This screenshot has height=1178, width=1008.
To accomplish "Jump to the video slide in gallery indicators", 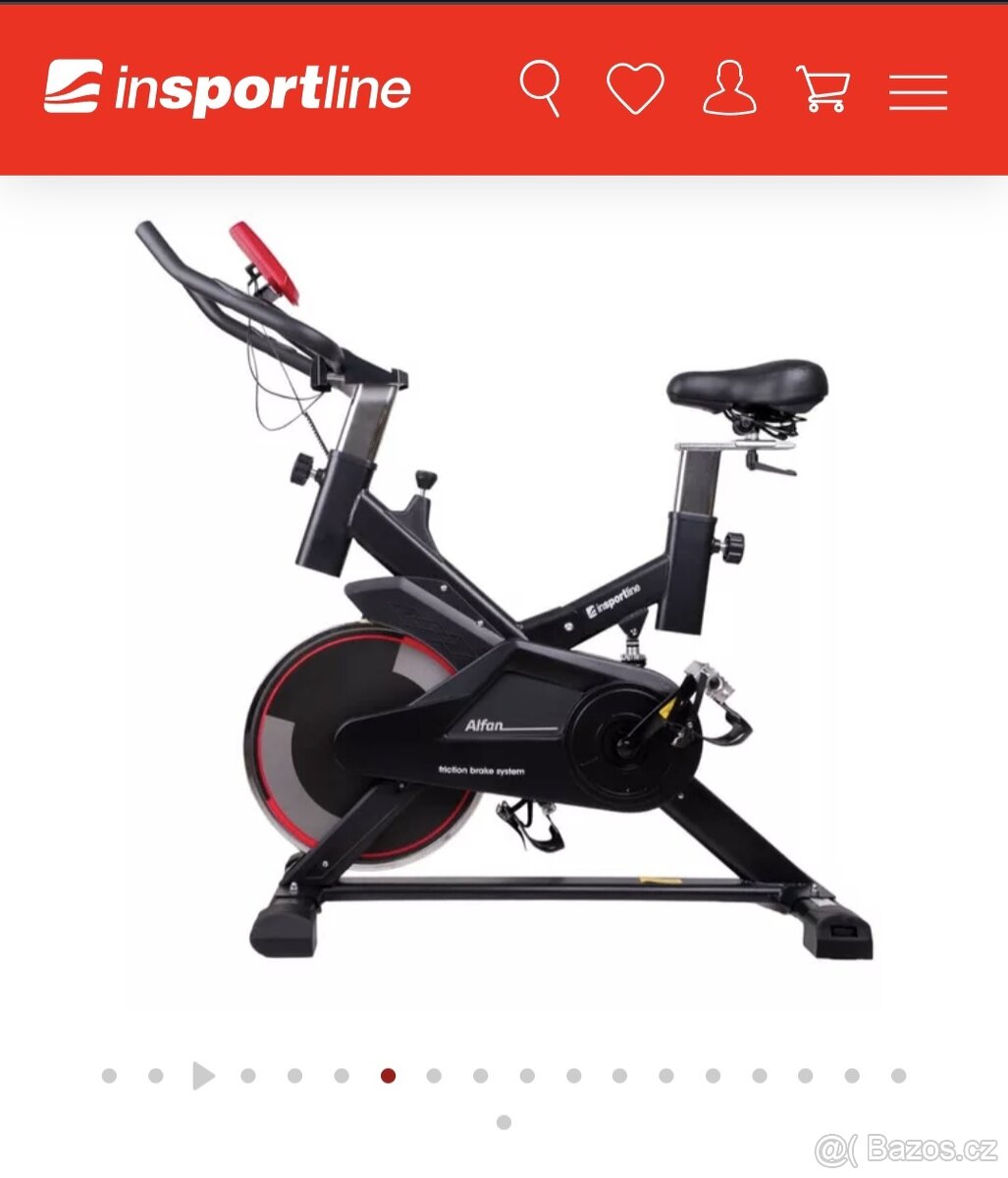I will (x=202, y=1076).
